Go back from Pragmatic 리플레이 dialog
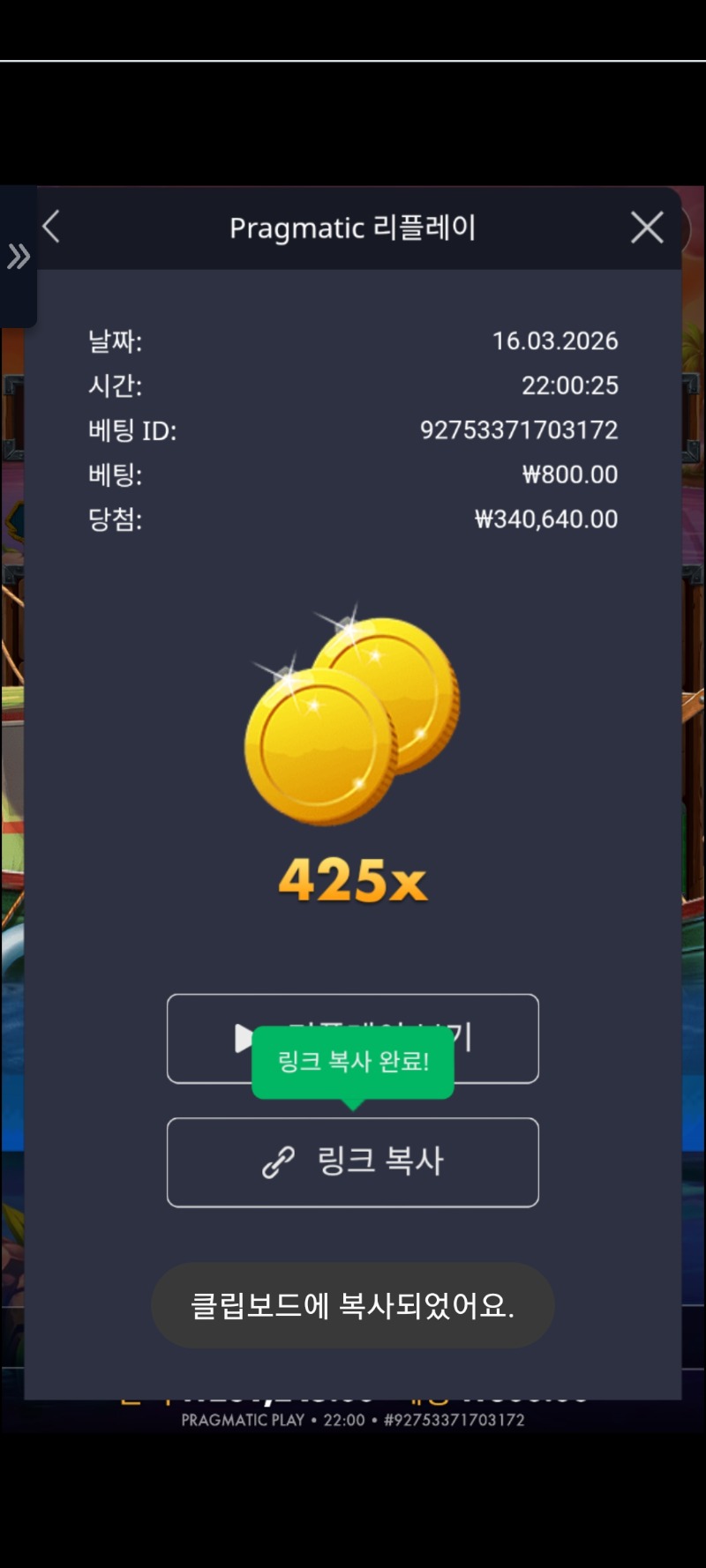The height and width of the screenshot is (1568, 706). [x=51, y=227]
